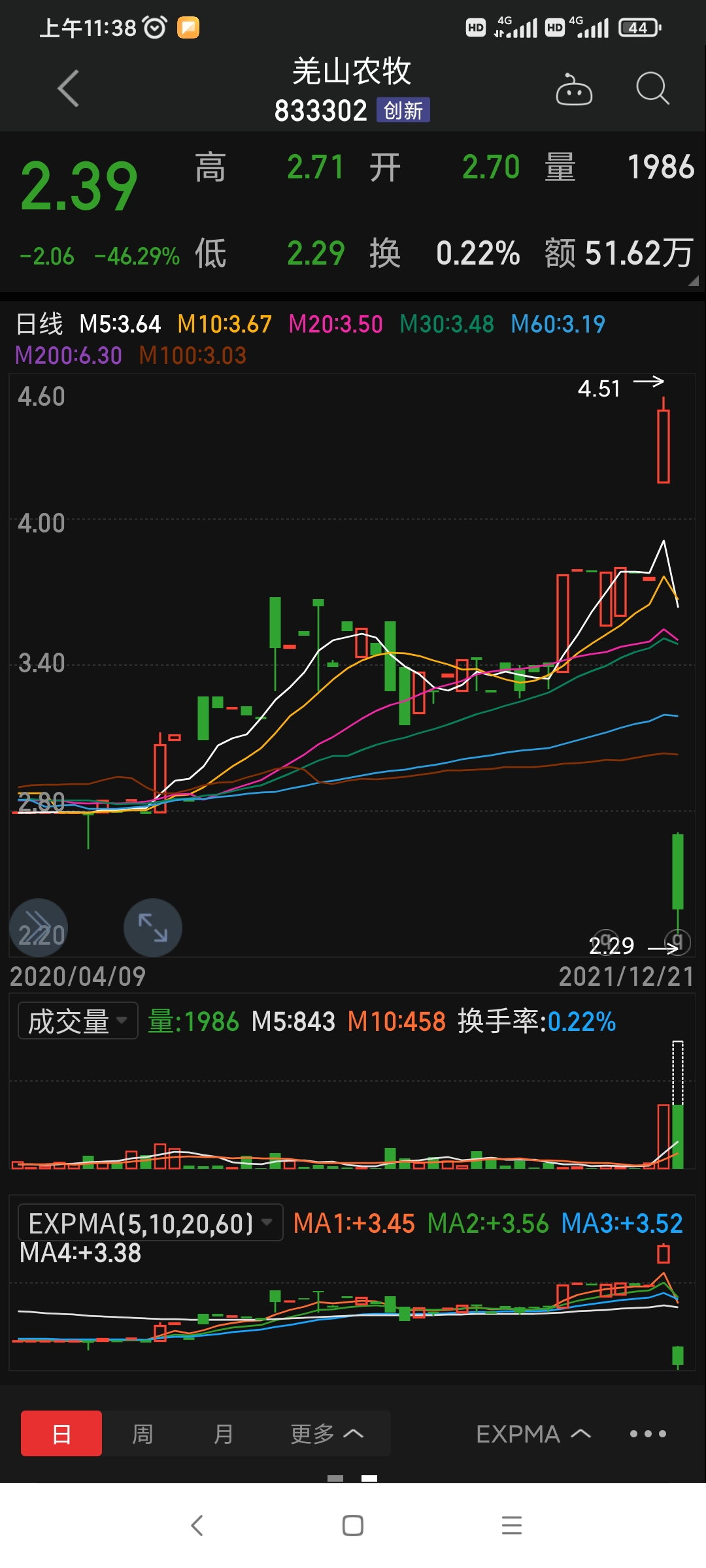706x1568 pixels.
Task: Switch to 周 weekly chart tab
Action: [x=143, y=1433]
